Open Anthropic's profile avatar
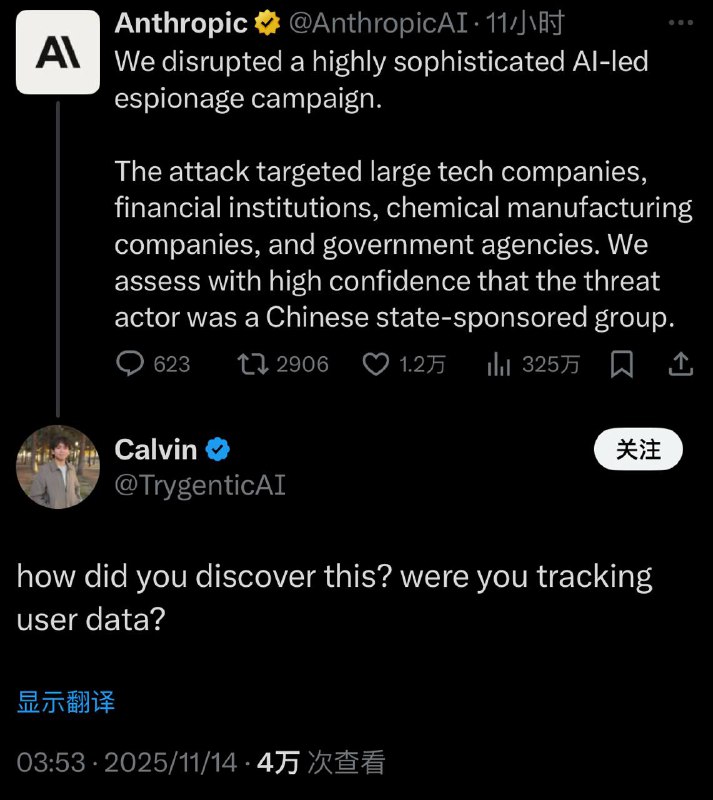 coord(58,52)
